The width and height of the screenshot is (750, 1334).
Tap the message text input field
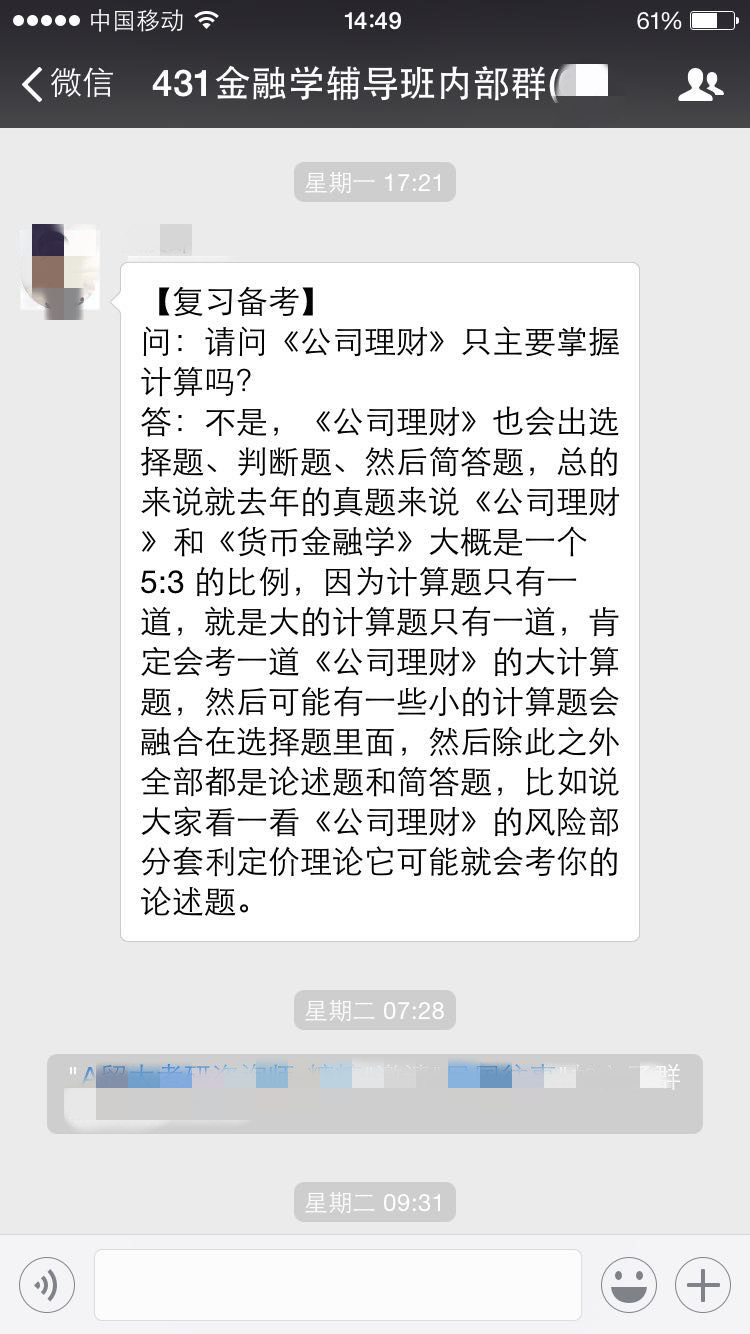point(338,1285)
